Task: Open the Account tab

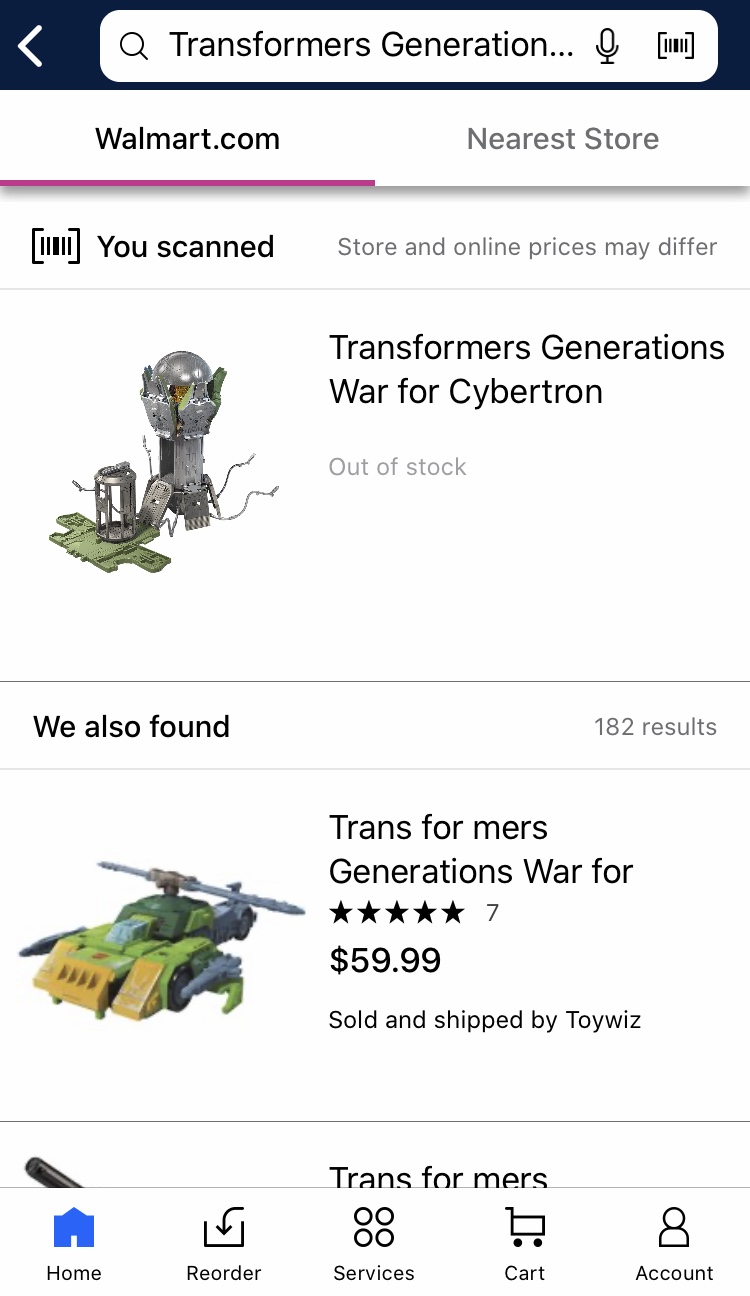Action: pos(674,1243)
